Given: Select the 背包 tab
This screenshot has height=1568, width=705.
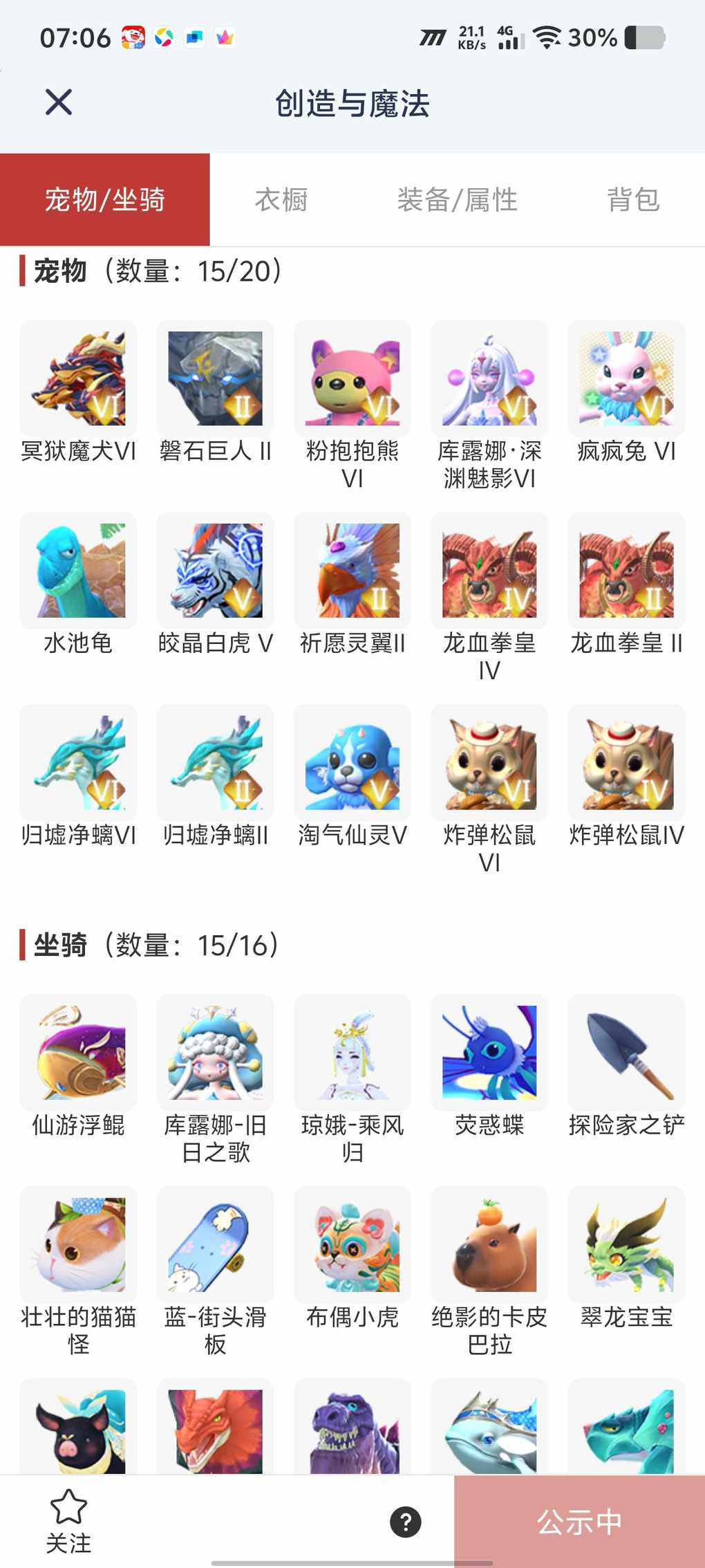Looking at the screenshot, I should [x=632, y=200].
